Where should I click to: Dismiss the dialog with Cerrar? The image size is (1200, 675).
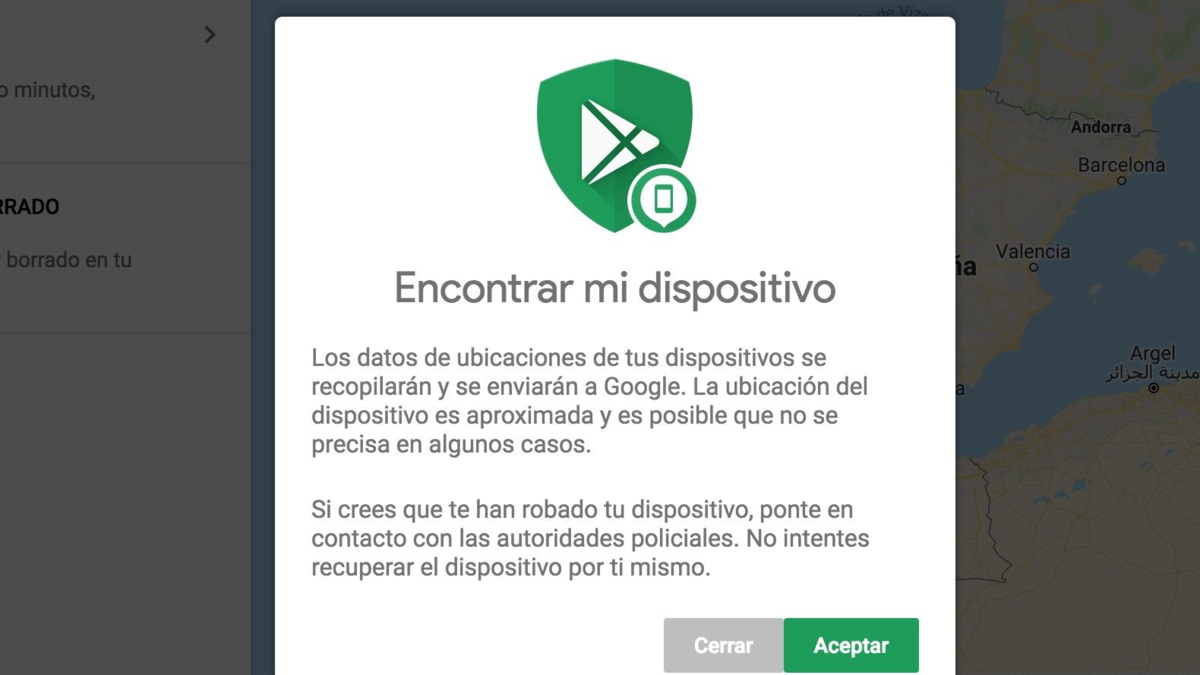pos(723,645)
